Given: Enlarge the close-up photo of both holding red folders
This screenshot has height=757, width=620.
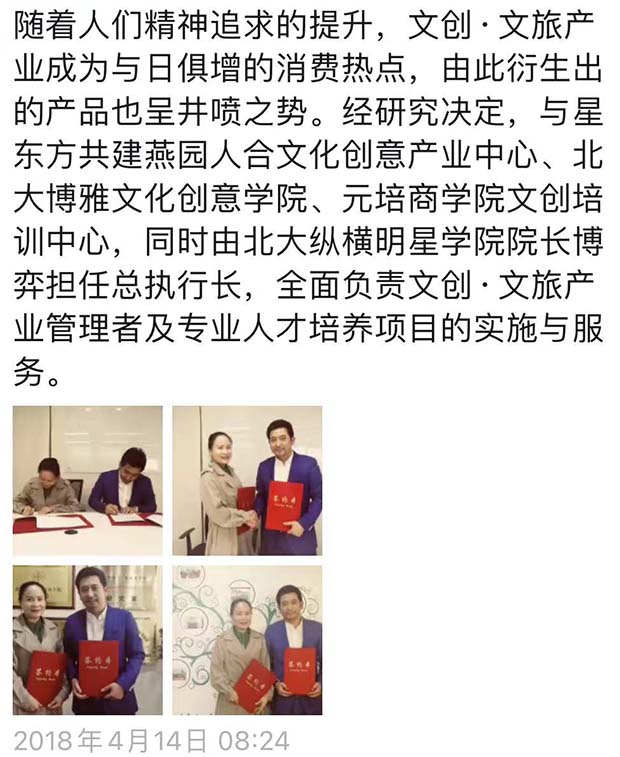Looking at the screenshot, I should [87, 640].
